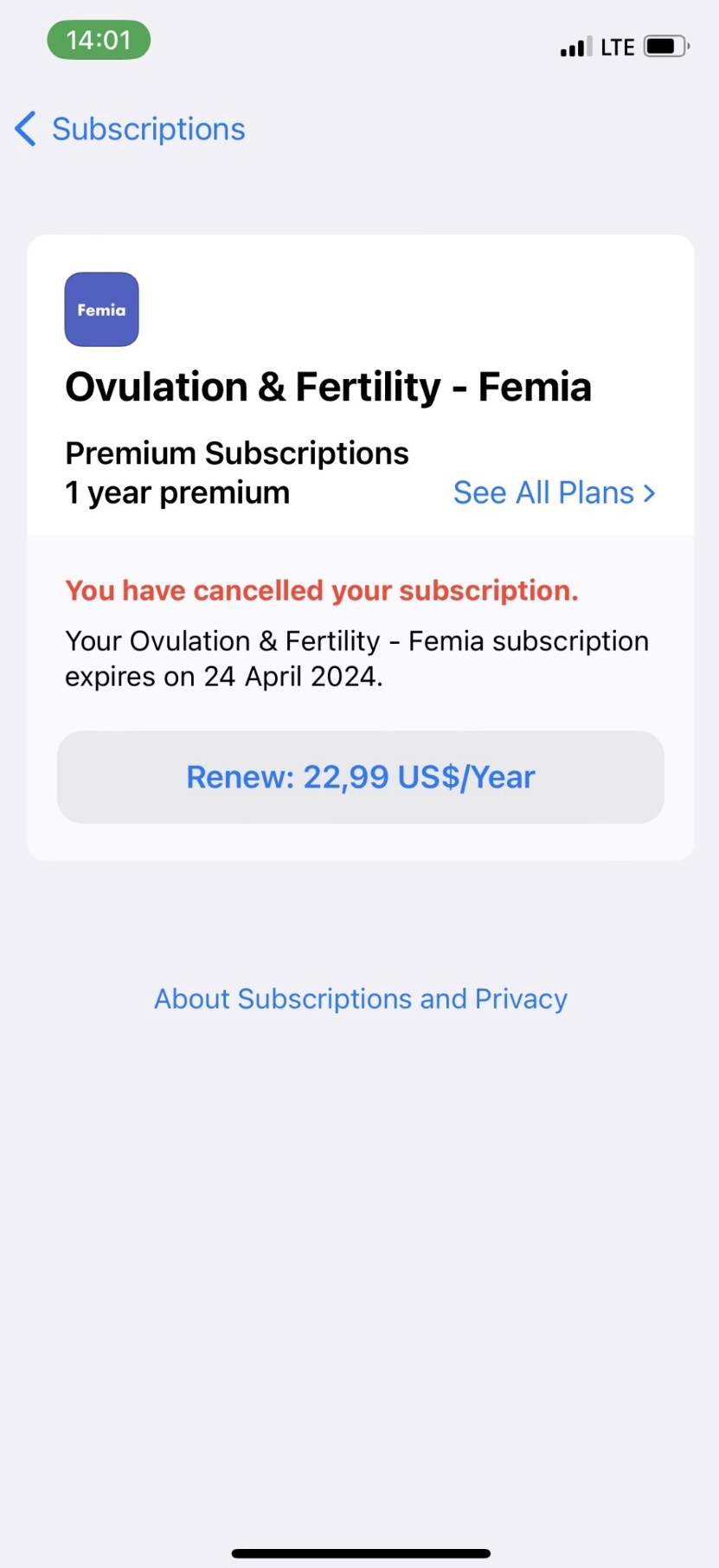Open About Subscriptions and Privacy
The width and height of the screenshot is (719, 1568).
[361, 999]
